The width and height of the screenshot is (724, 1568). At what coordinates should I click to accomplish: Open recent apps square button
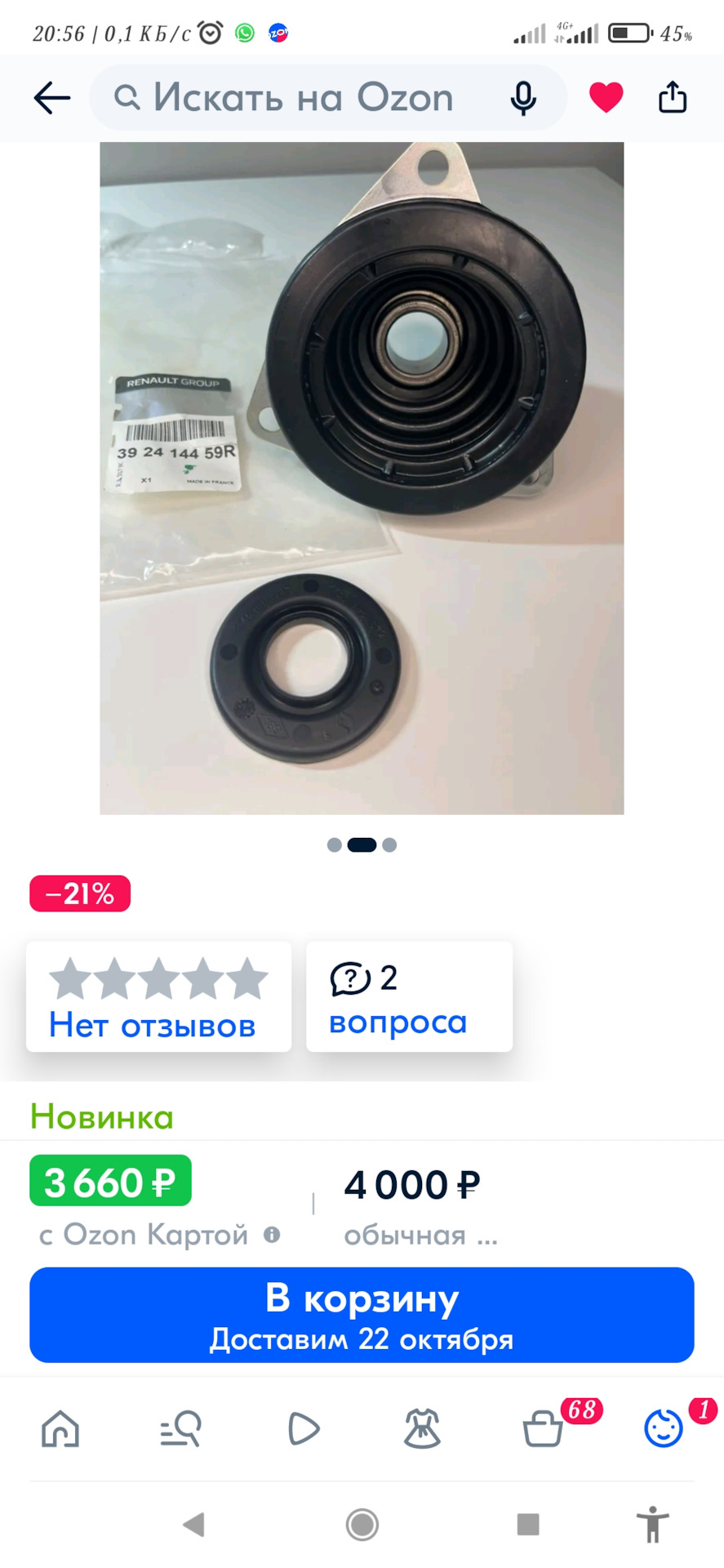pos(528,1524)
